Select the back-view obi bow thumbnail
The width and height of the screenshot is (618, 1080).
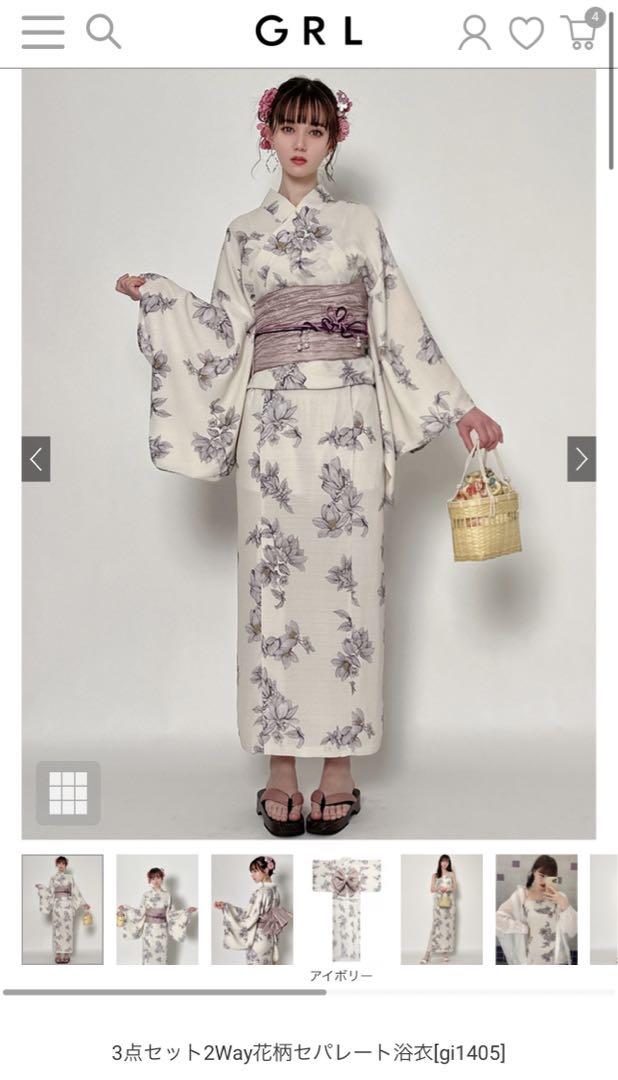click(x=252, y=909)
